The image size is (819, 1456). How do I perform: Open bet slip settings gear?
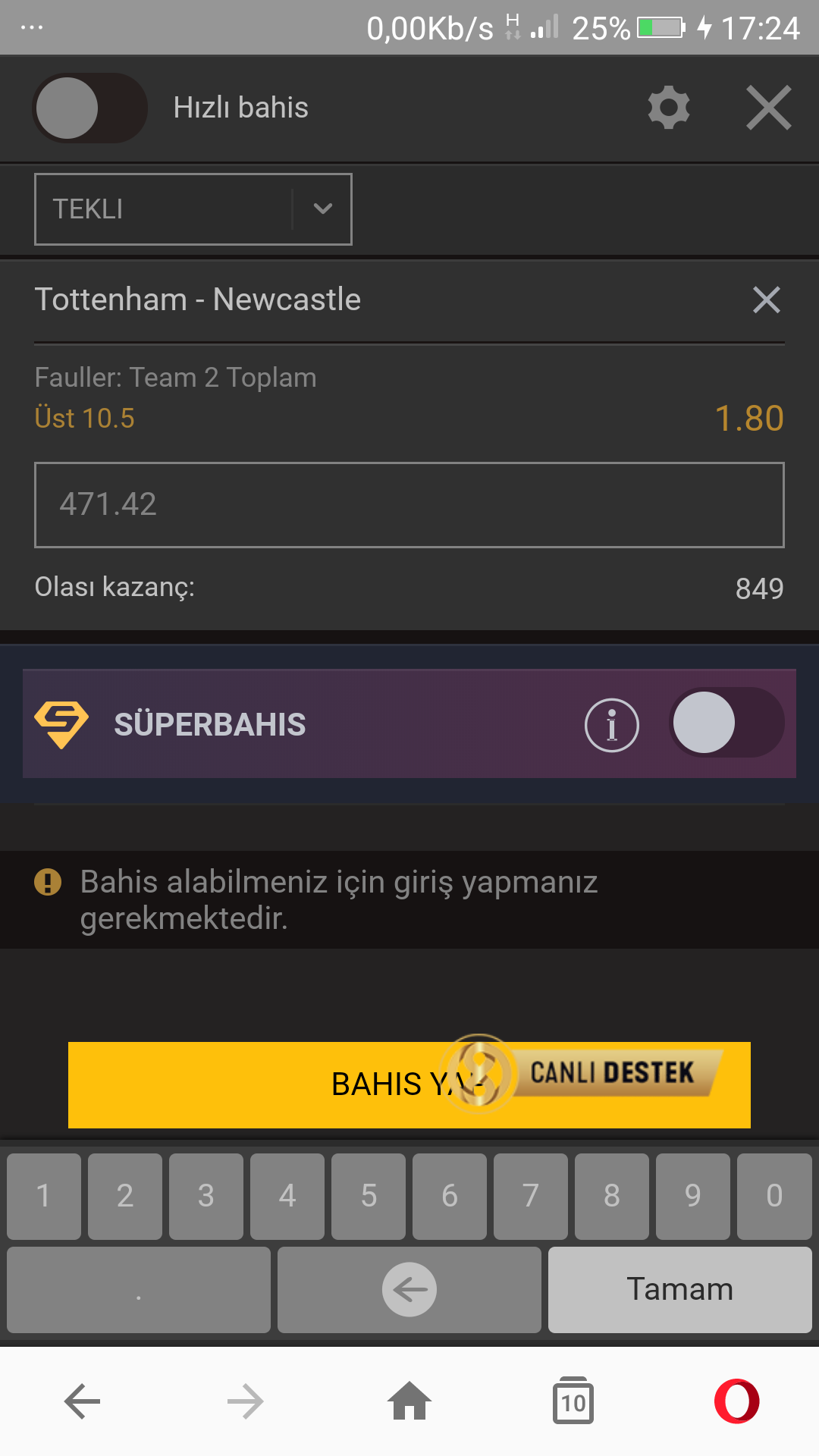point(669,108)
